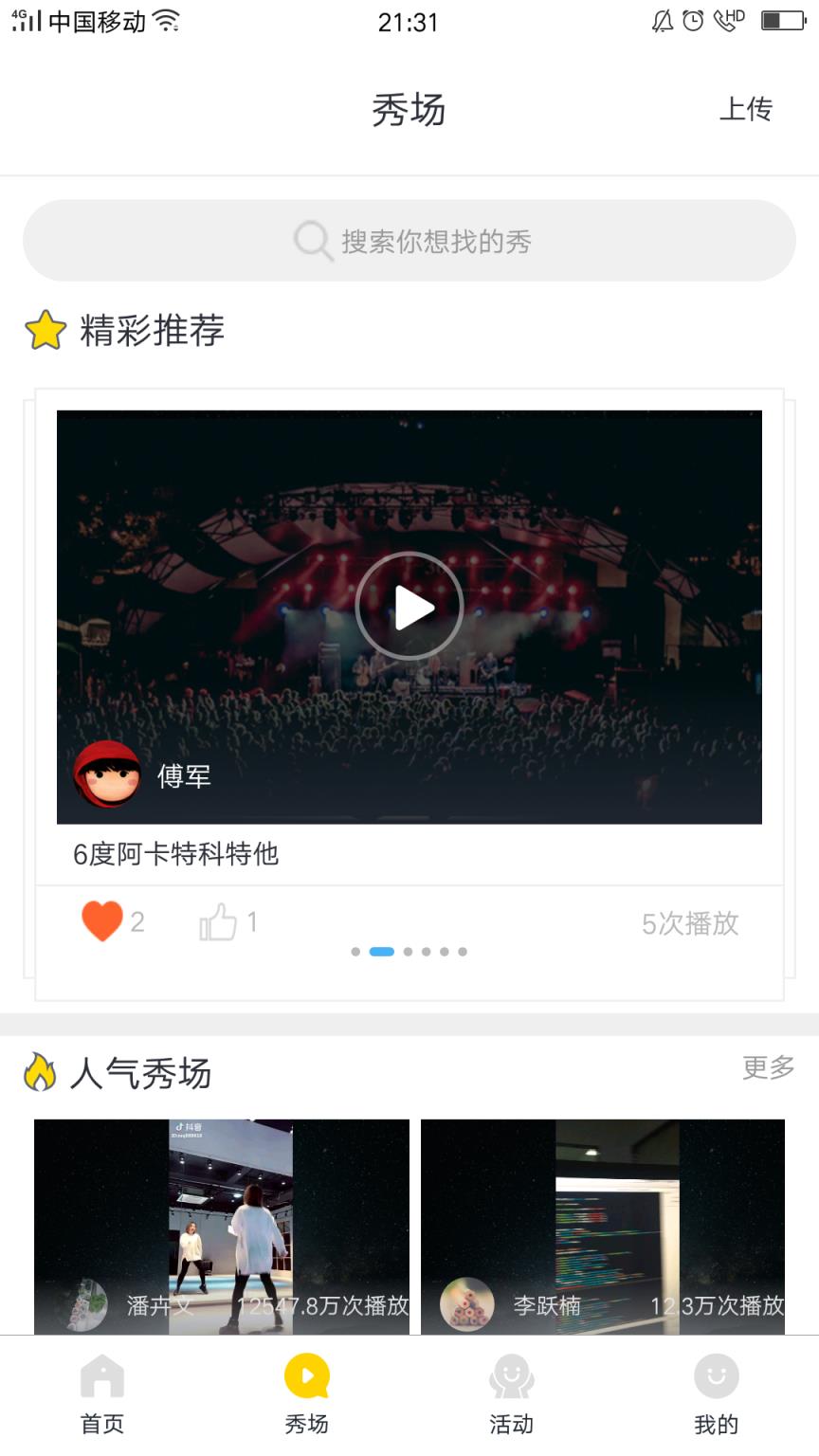Tap the play button on 傅军's featured video
Screen dimensions: 819x1456
point(409,606)
